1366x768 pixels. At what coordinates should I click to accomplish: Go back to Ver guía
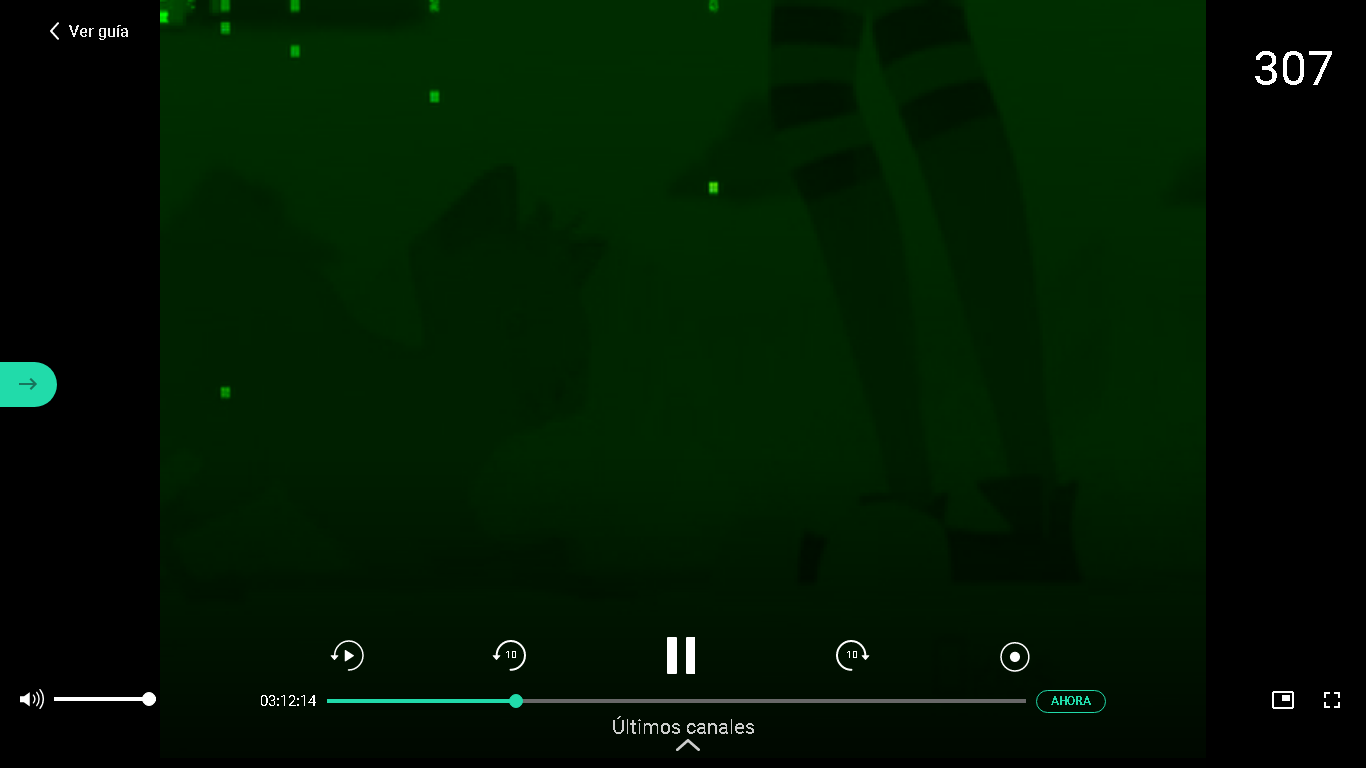(89, 31)
